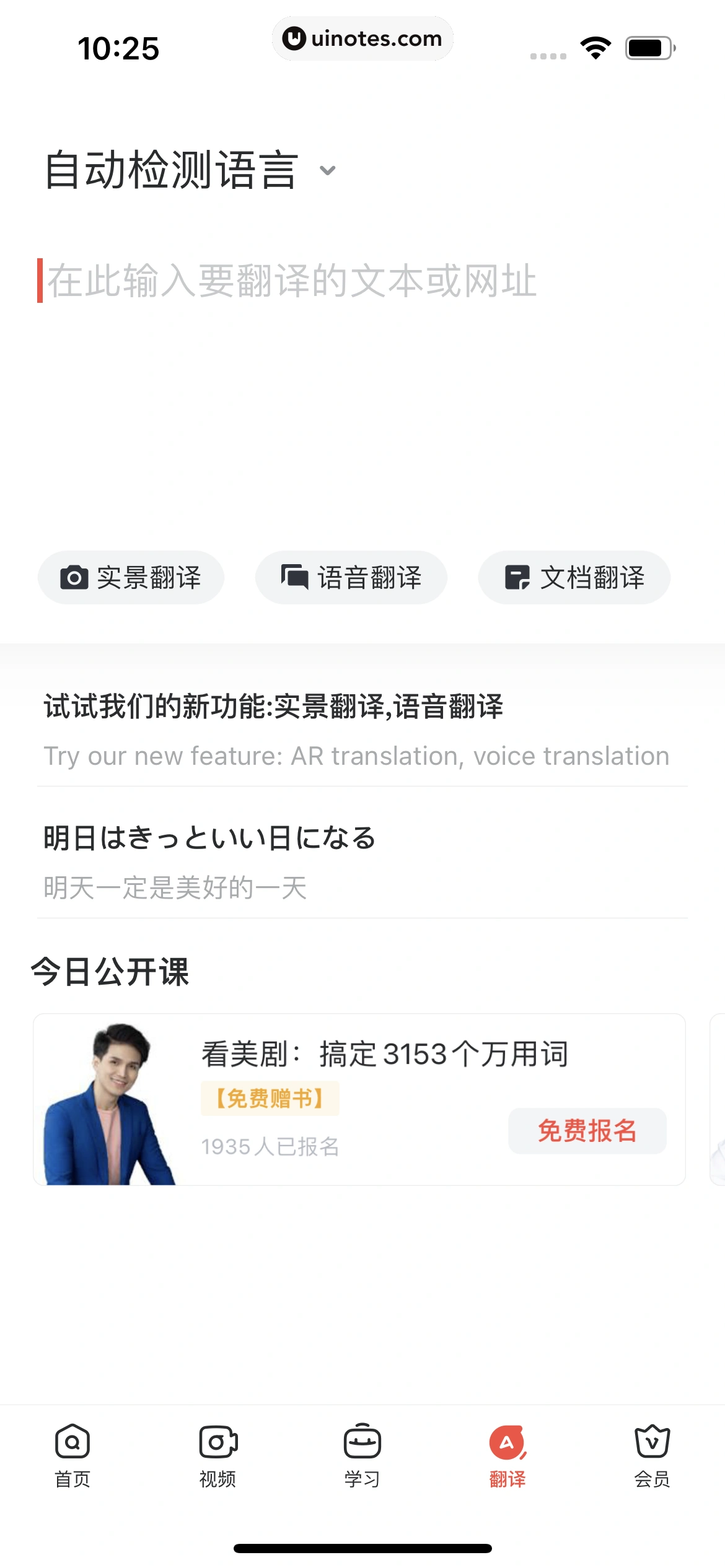Viewport: 725px width, 1568px height.
Task: Tap the 免费报名 enrollment button
Action: 587,1130
